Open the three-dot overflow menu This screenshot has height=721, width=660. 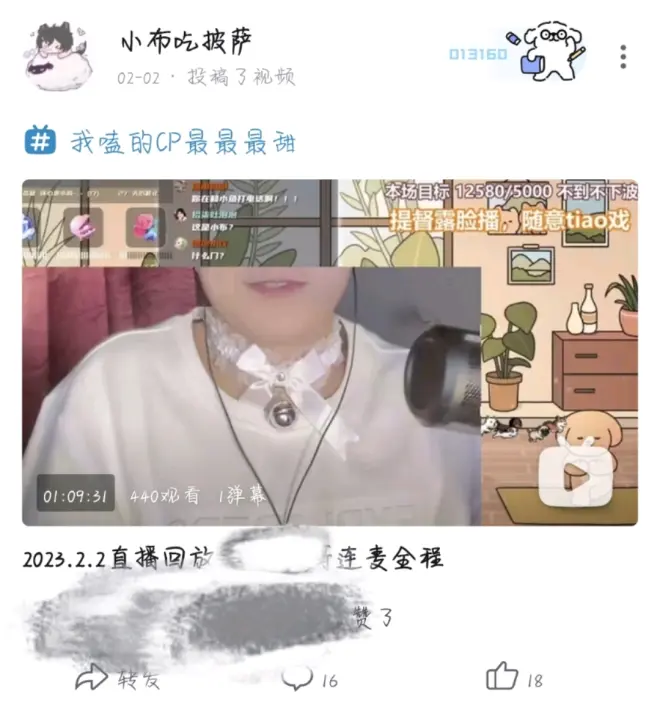coord(623,56)
